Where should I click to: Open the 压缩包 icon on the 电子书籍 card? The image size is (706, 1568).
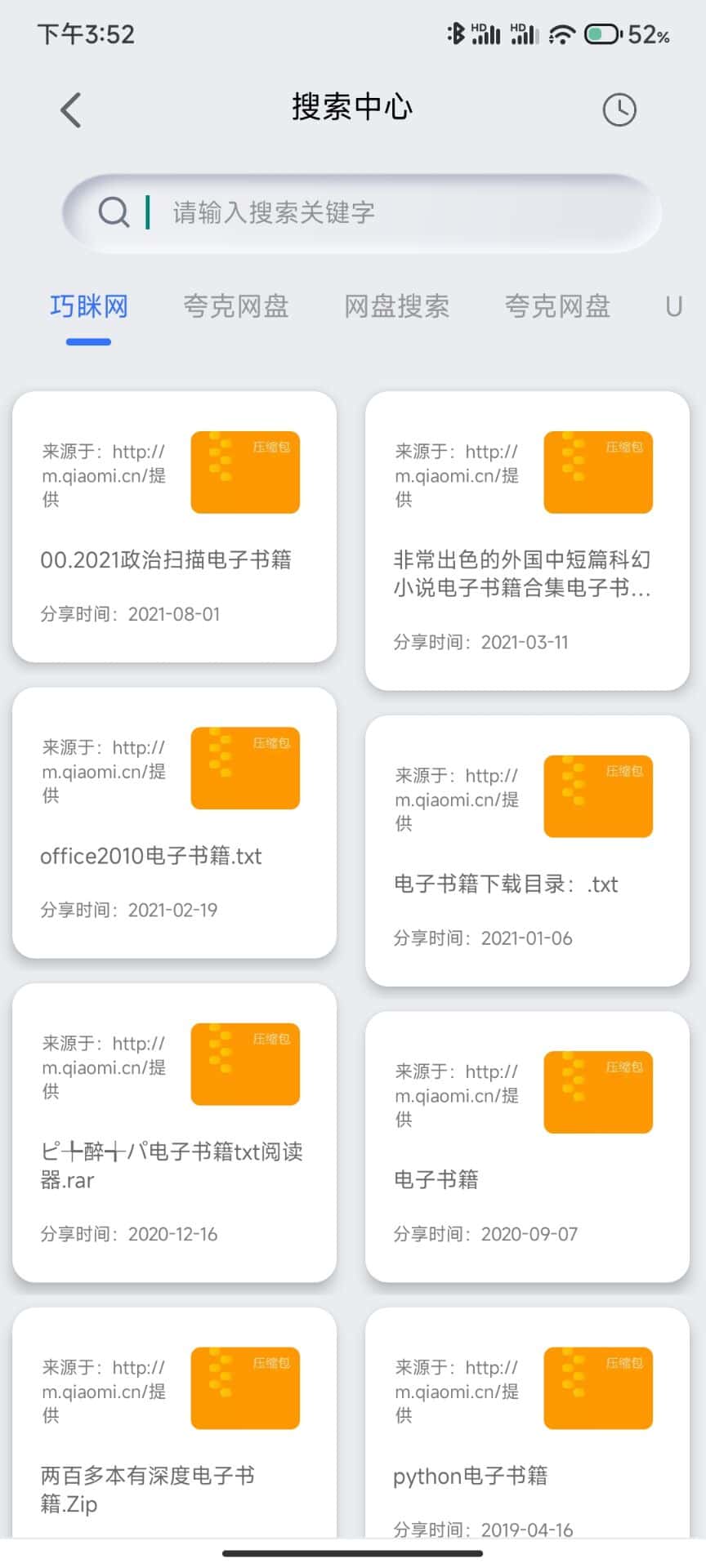[x=597, y=1092]
